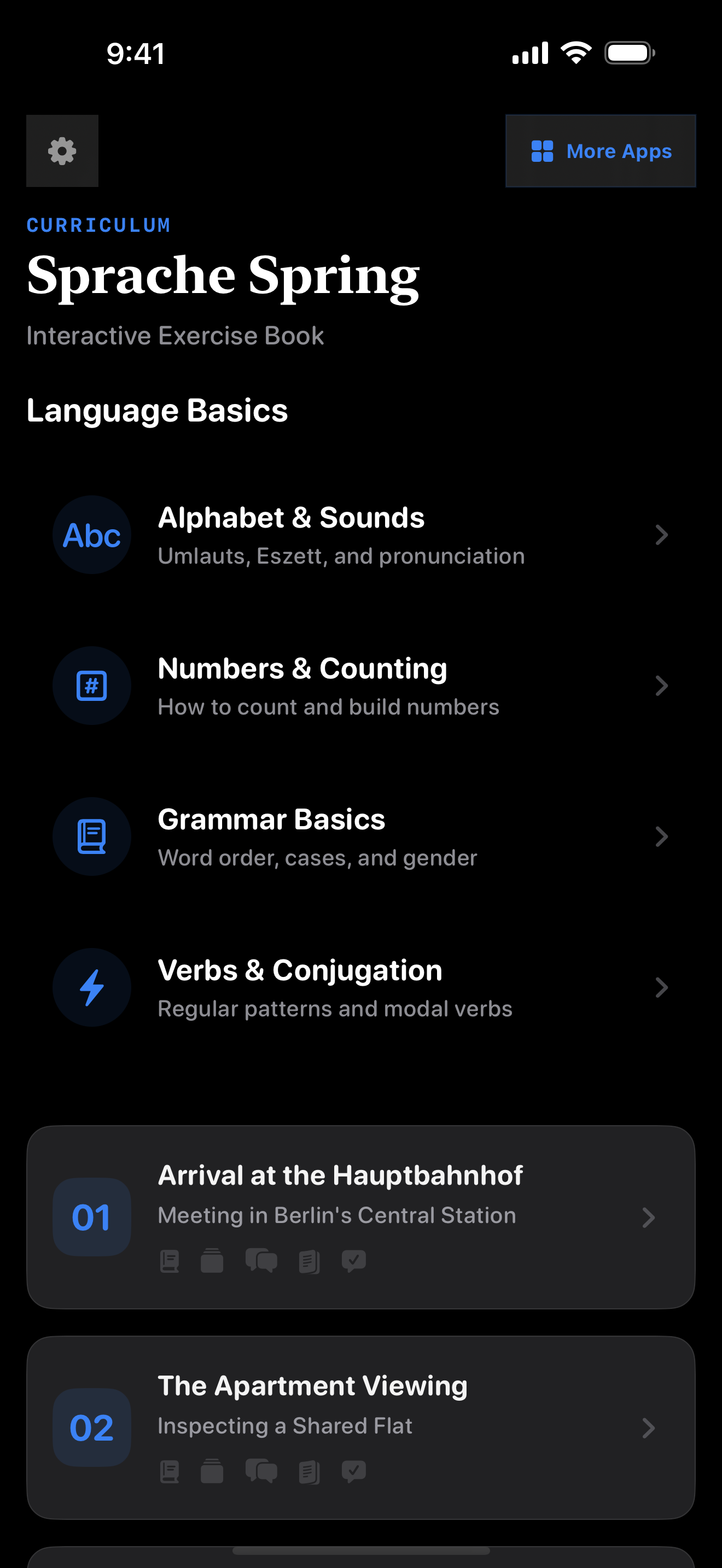The height and width of the screenshot is (1568, 722).
Task: Select the lightning icon for Verbs & Conjugation
Action: [91, 987]
